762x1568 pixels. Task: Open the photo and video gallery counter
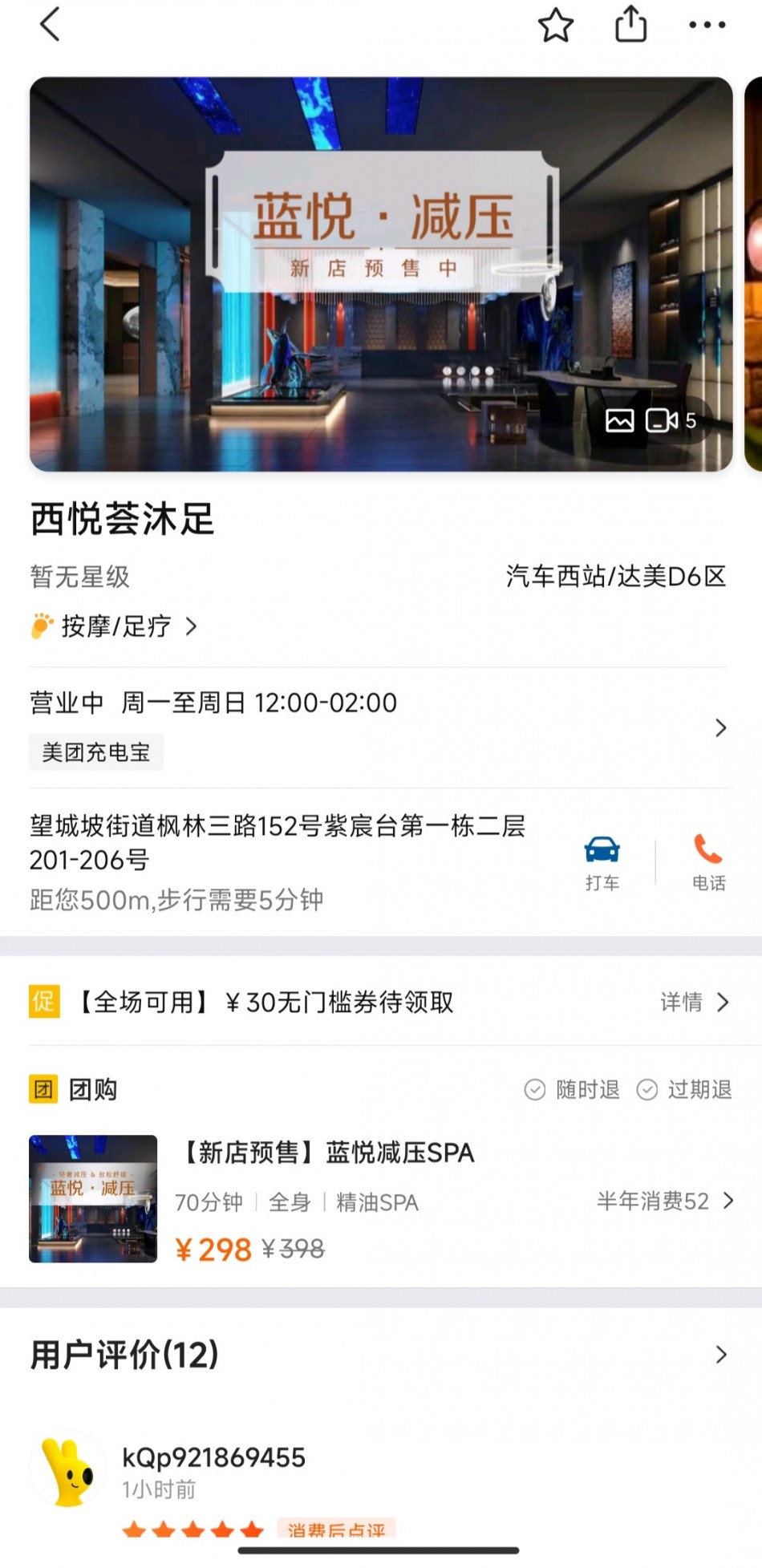[x=651, y=420]
